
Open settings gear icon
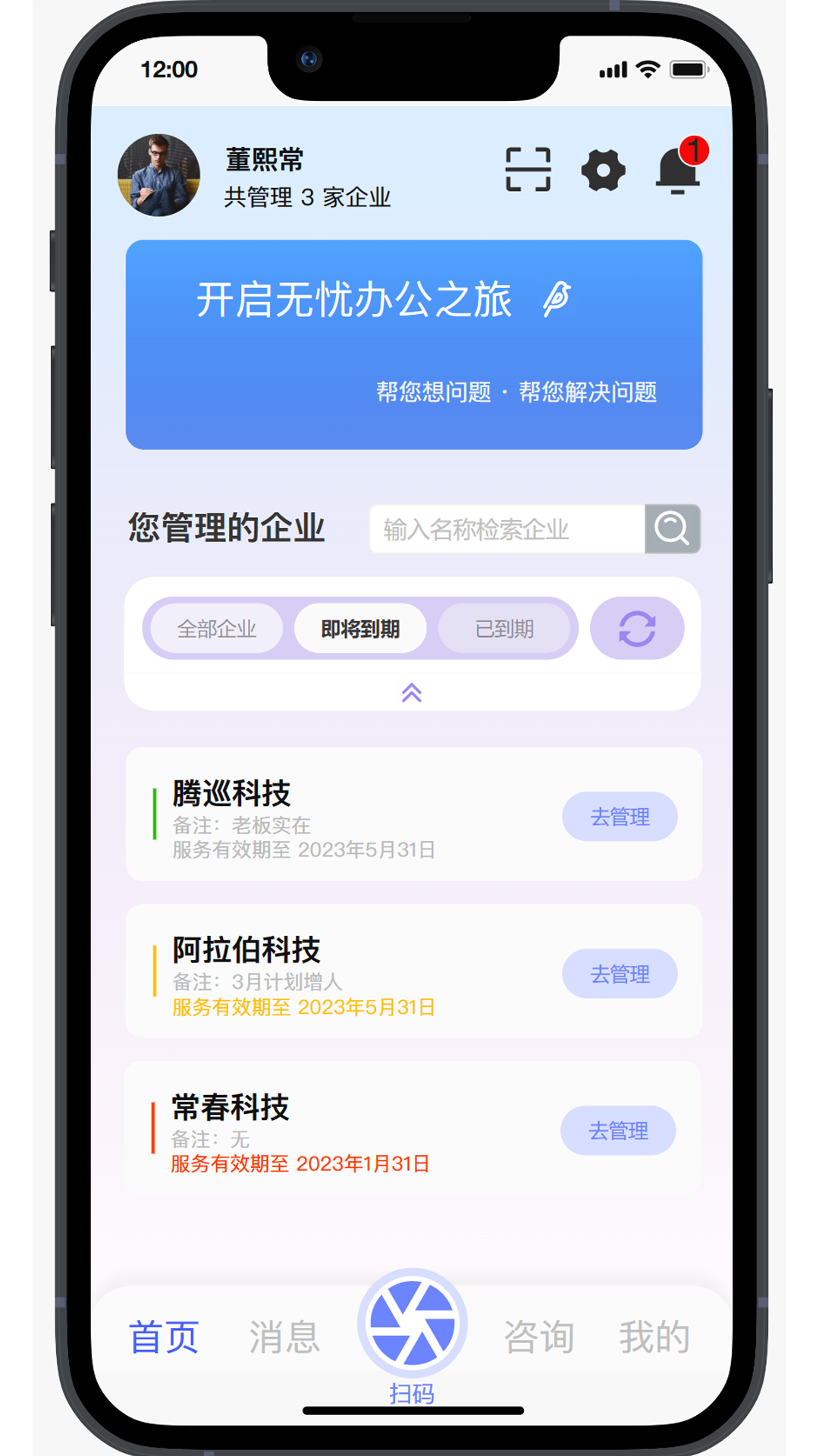tap(603, 170)
